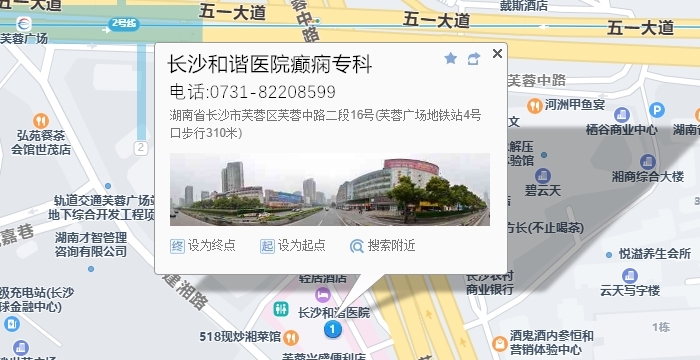The image size is (700, 360).
Task: Set this place as starting point (设为起点)
Action: [293, 246]
